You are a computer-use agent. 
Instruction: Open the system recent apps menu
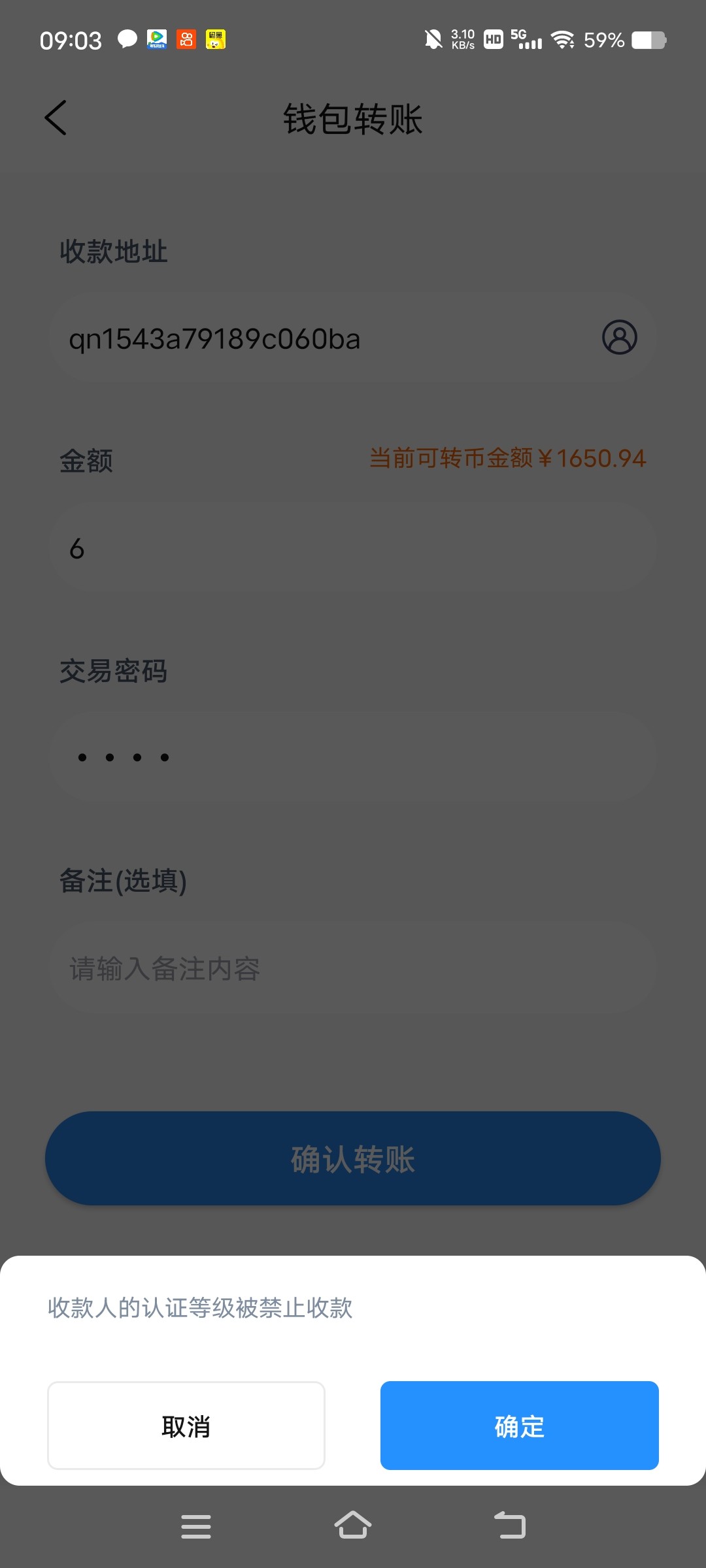coord(196,1526)
